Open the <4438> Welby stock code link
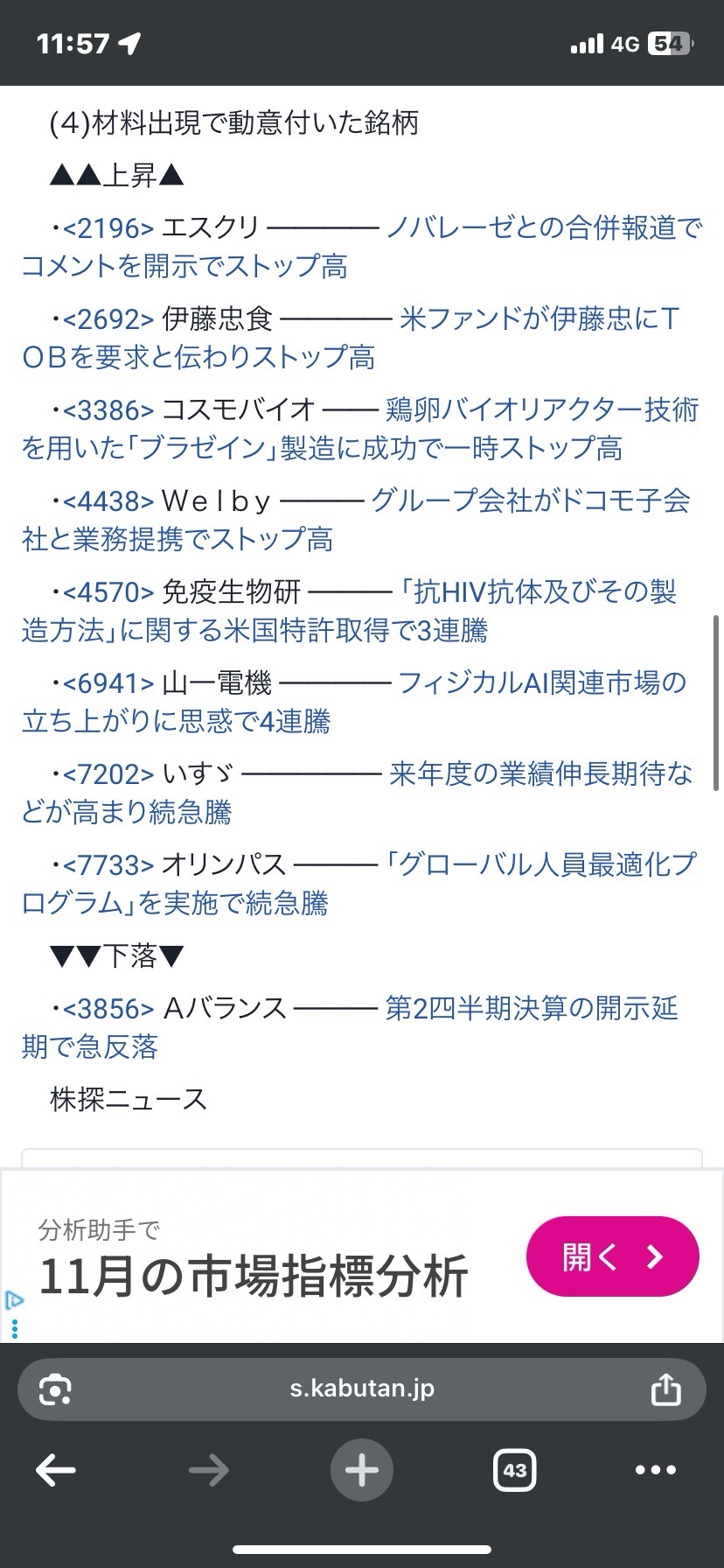The height and width of the screenshot is (1568, 724). click(x=108, y=501)
